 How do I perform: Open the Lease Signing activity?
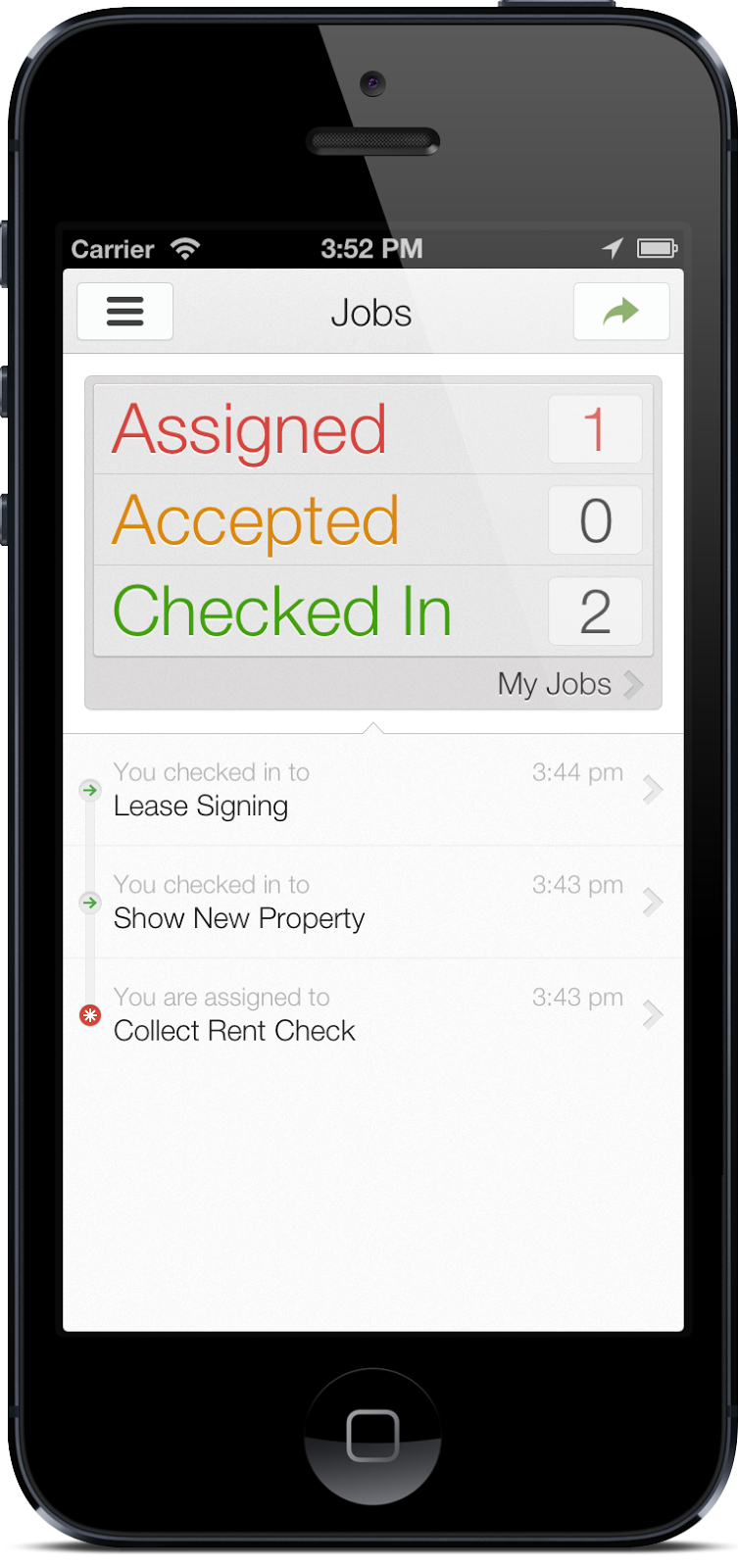tap(372, 790)
